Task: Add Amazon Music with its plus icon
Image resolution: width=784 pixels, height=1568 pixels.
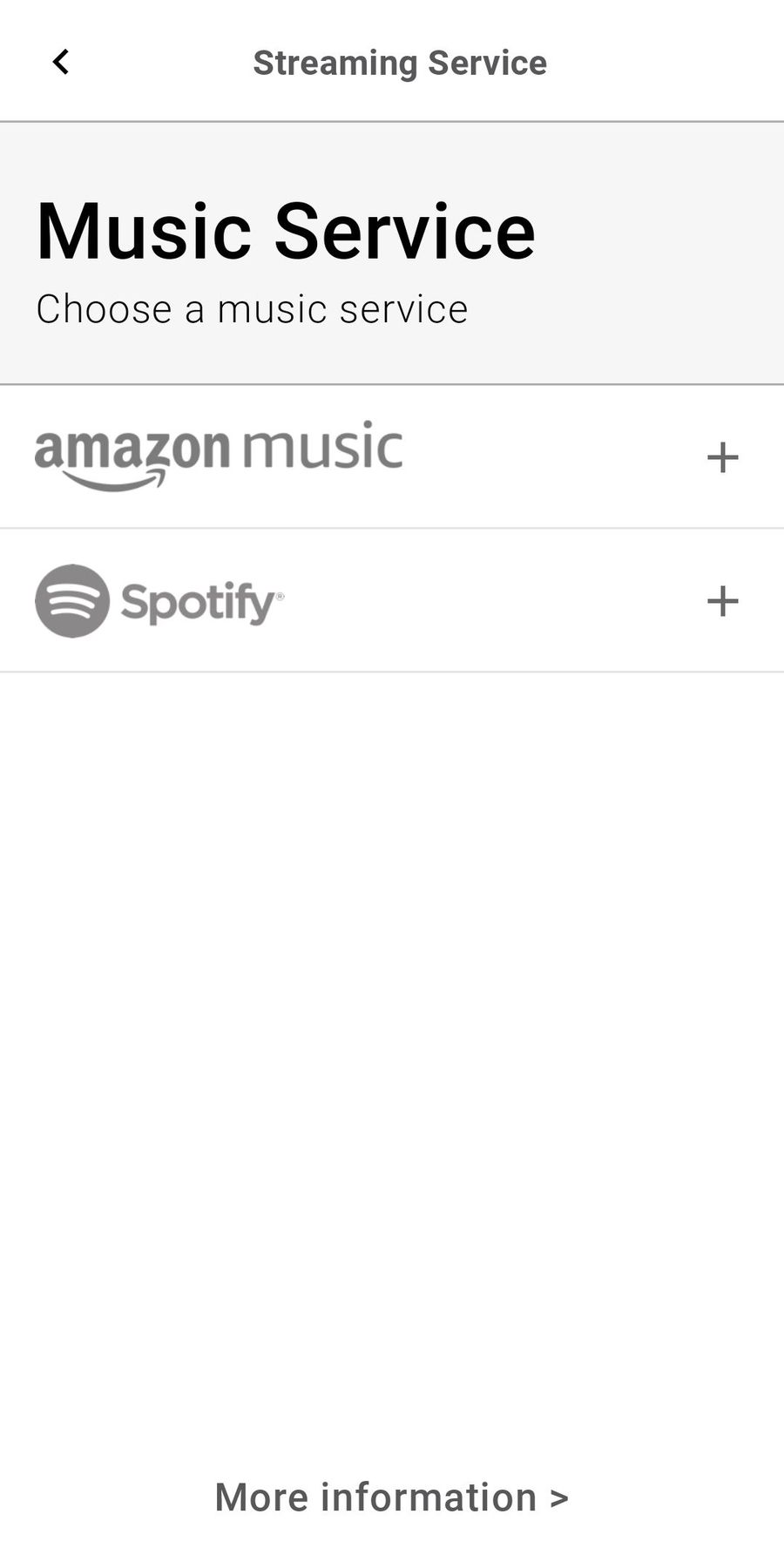Action: pyautogui.click(x=722, y=457)
